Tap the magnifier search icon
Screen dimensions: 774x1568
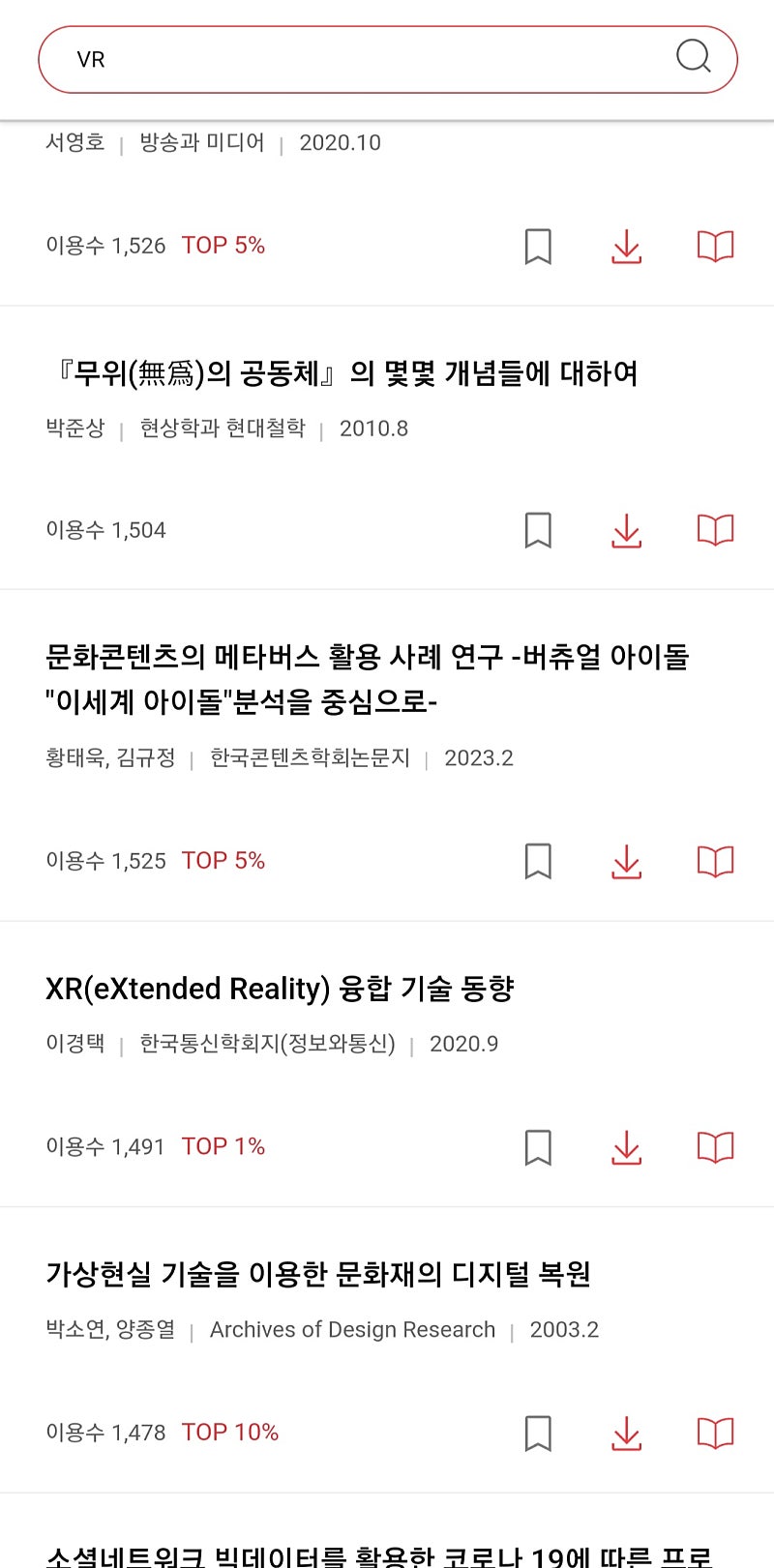(x=693, y=57)
